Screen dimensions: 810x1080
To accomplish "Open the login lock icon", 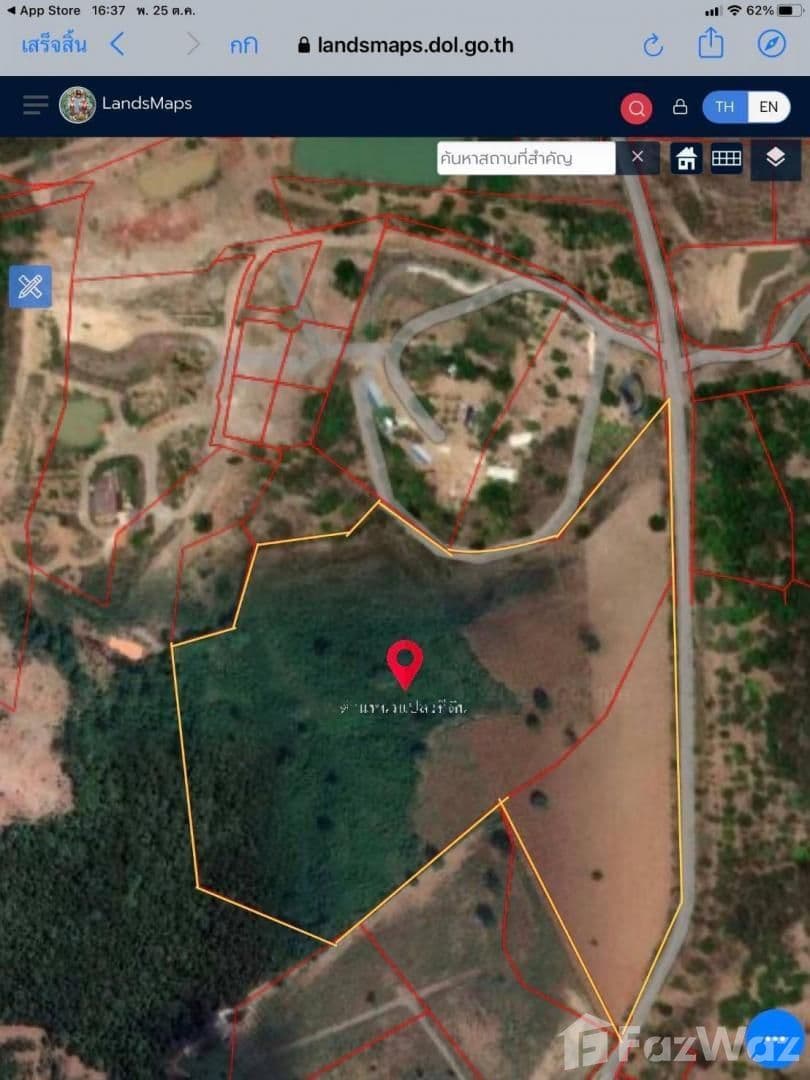I will coord(680,107).
